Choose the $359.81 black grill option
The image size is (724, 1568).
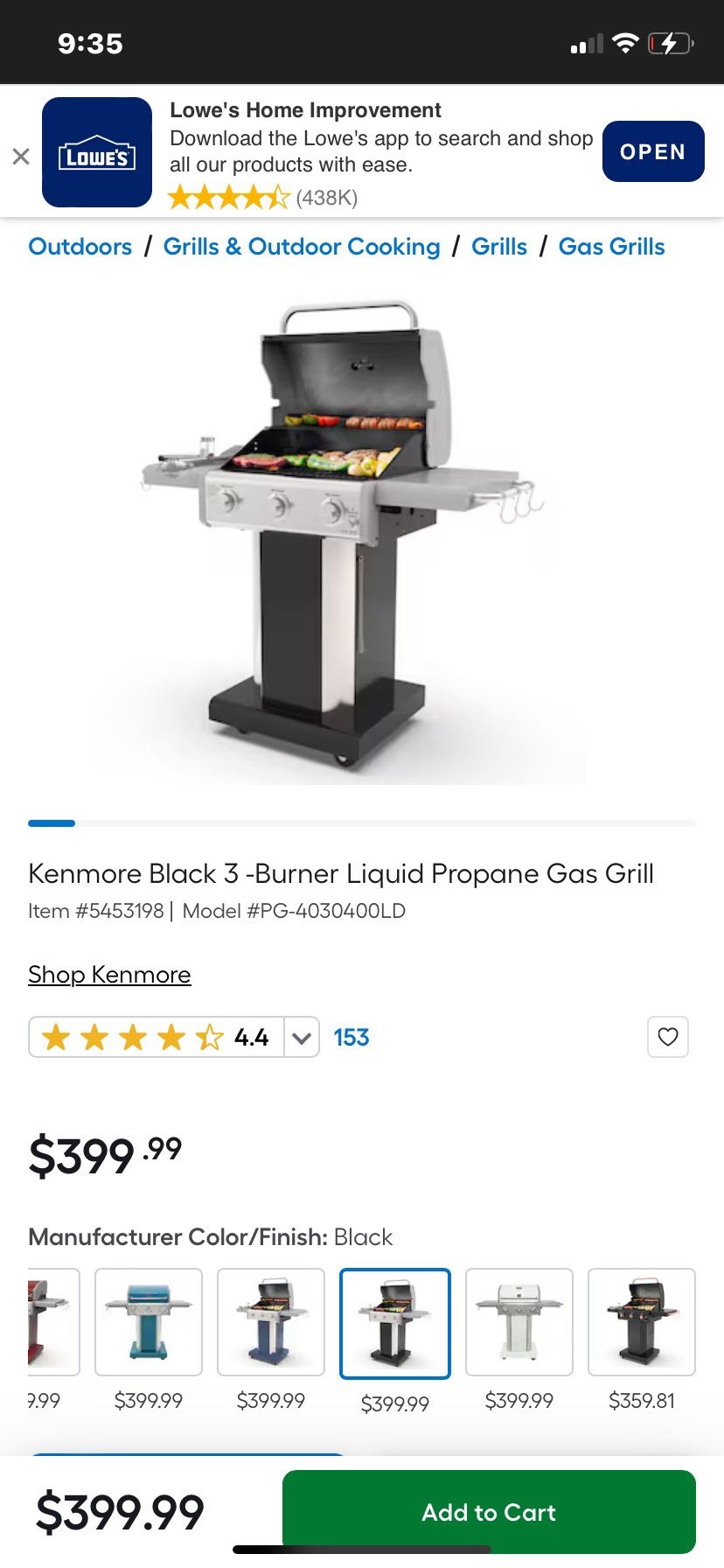[x=641, y=1321]
